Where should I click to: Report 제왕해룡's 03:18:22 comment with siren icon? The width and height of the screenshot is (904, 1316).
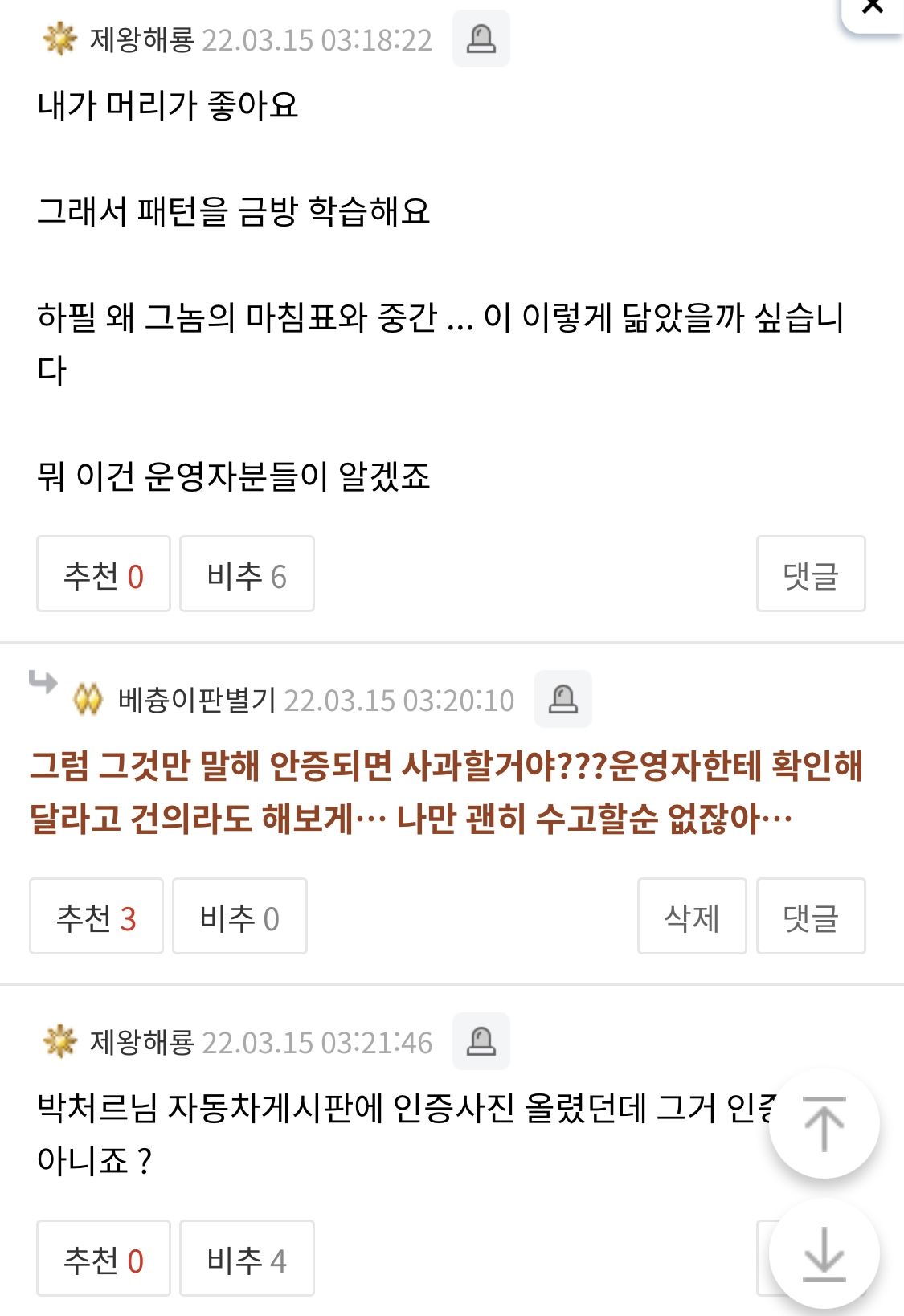pos(481,39)
